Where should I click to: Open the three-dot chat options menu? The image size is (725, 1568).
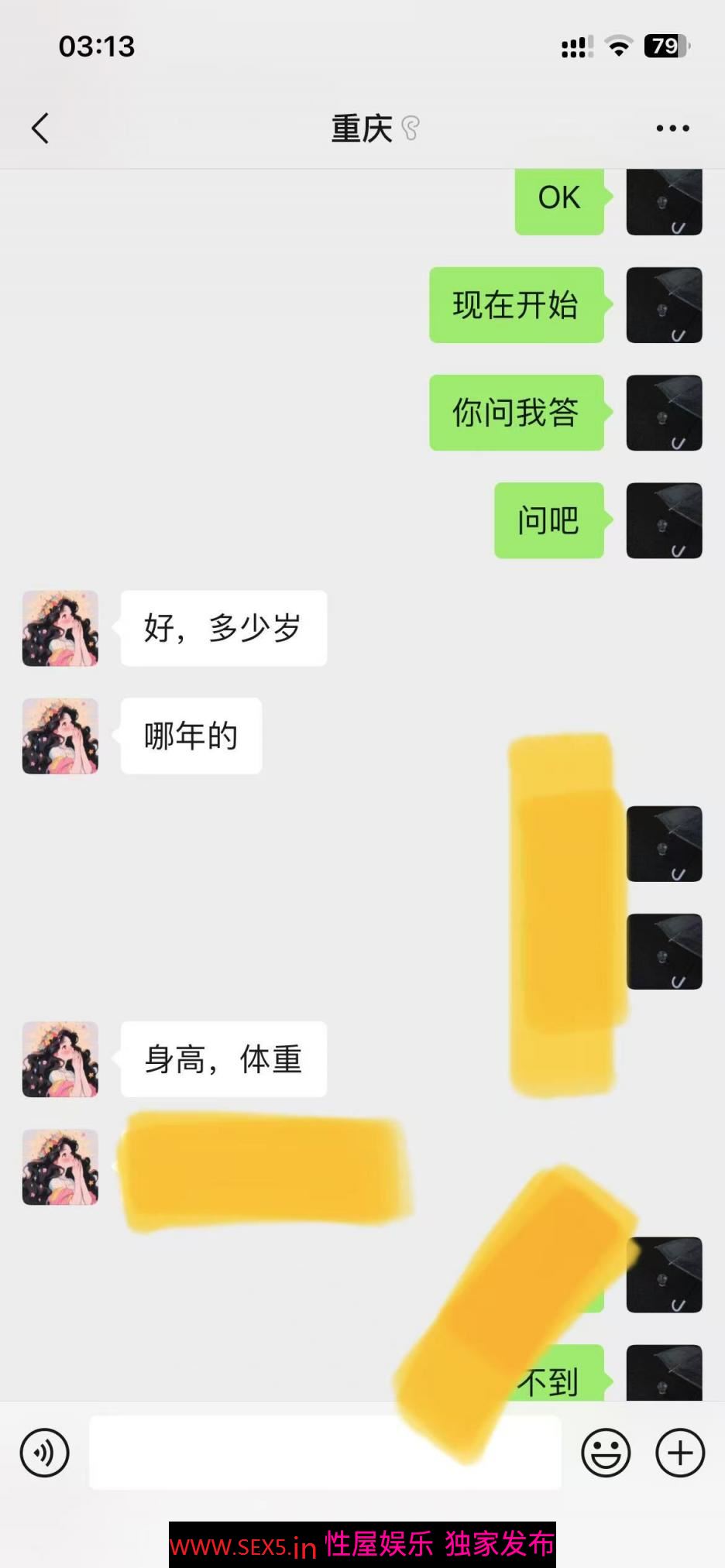pyautogui.click(x=672, y=129)
